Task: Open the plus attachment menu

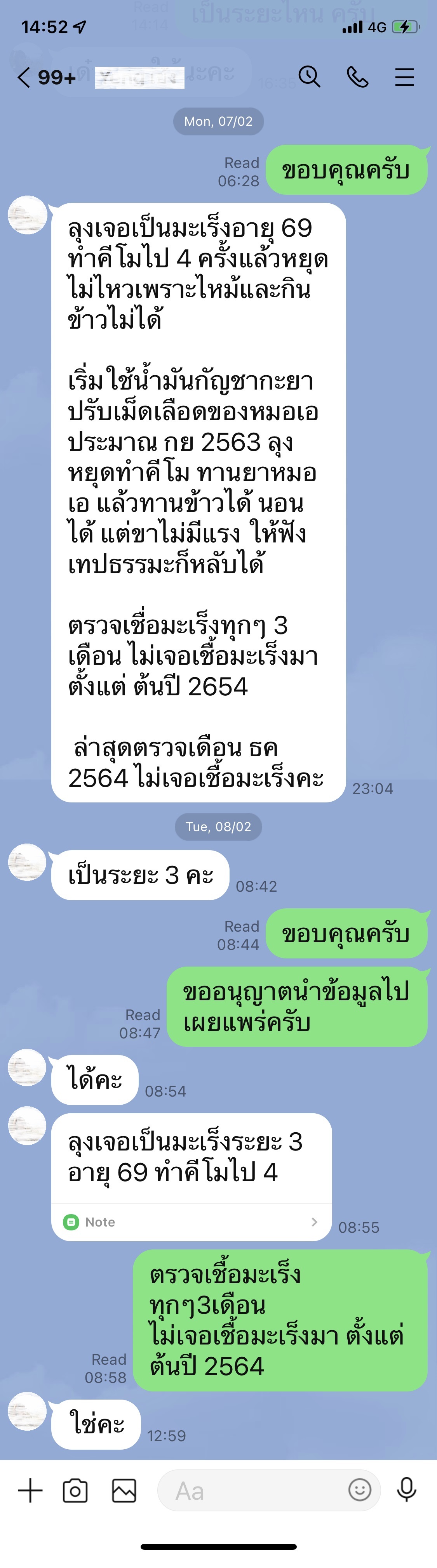Action: click(30, 1491)
